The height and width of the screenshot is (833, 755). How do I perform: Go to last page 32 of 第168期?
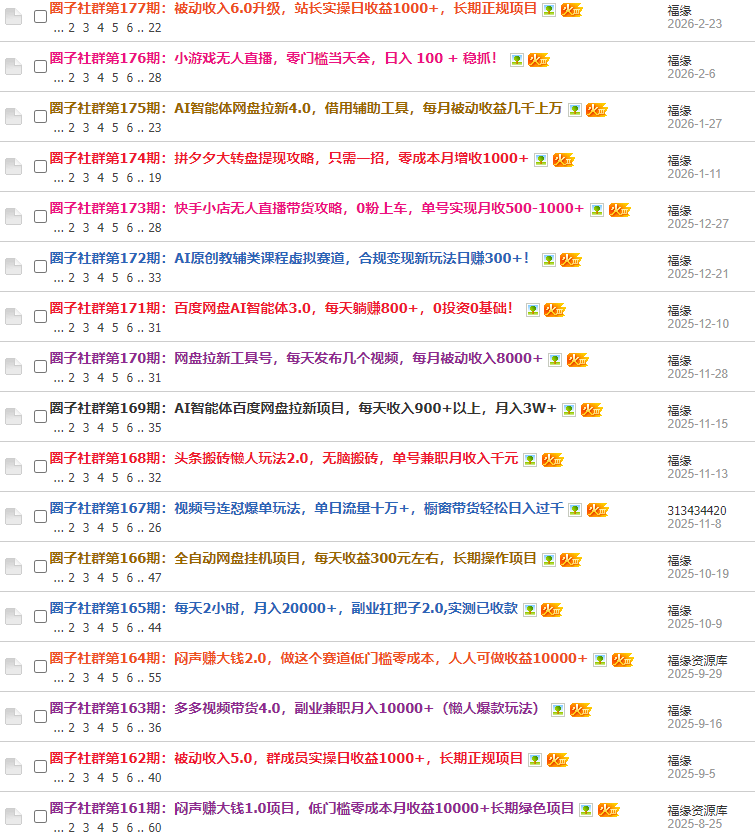154,477
